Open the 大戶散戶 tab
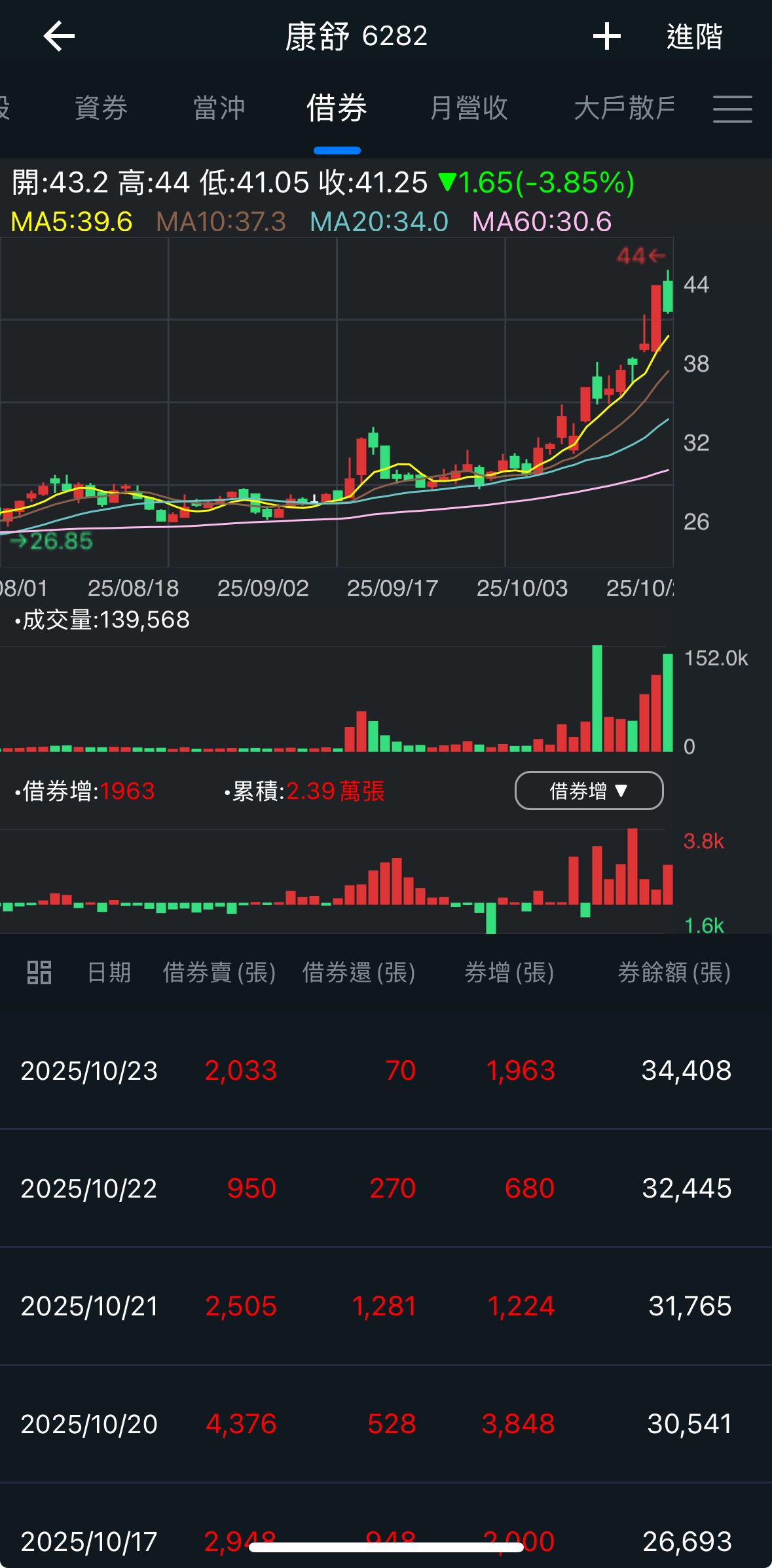 [x=624, y=108]
